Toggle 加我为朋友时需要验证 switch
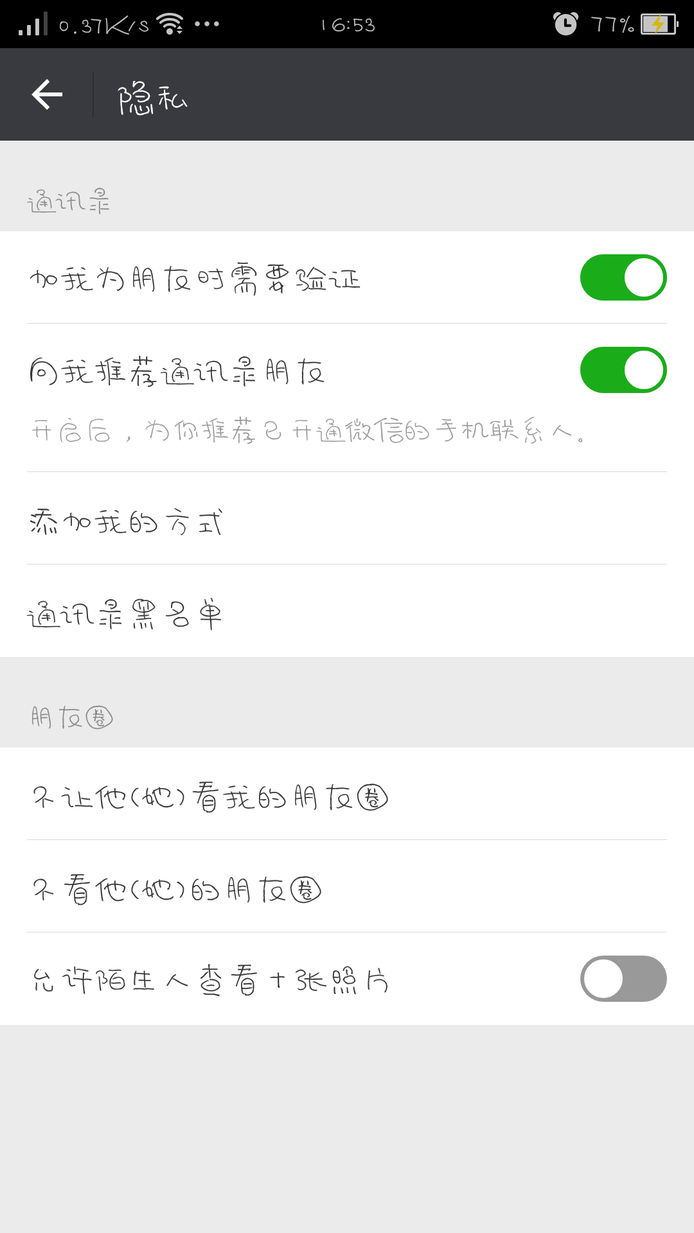This screenshot has height=1233, width=694. 623,277
